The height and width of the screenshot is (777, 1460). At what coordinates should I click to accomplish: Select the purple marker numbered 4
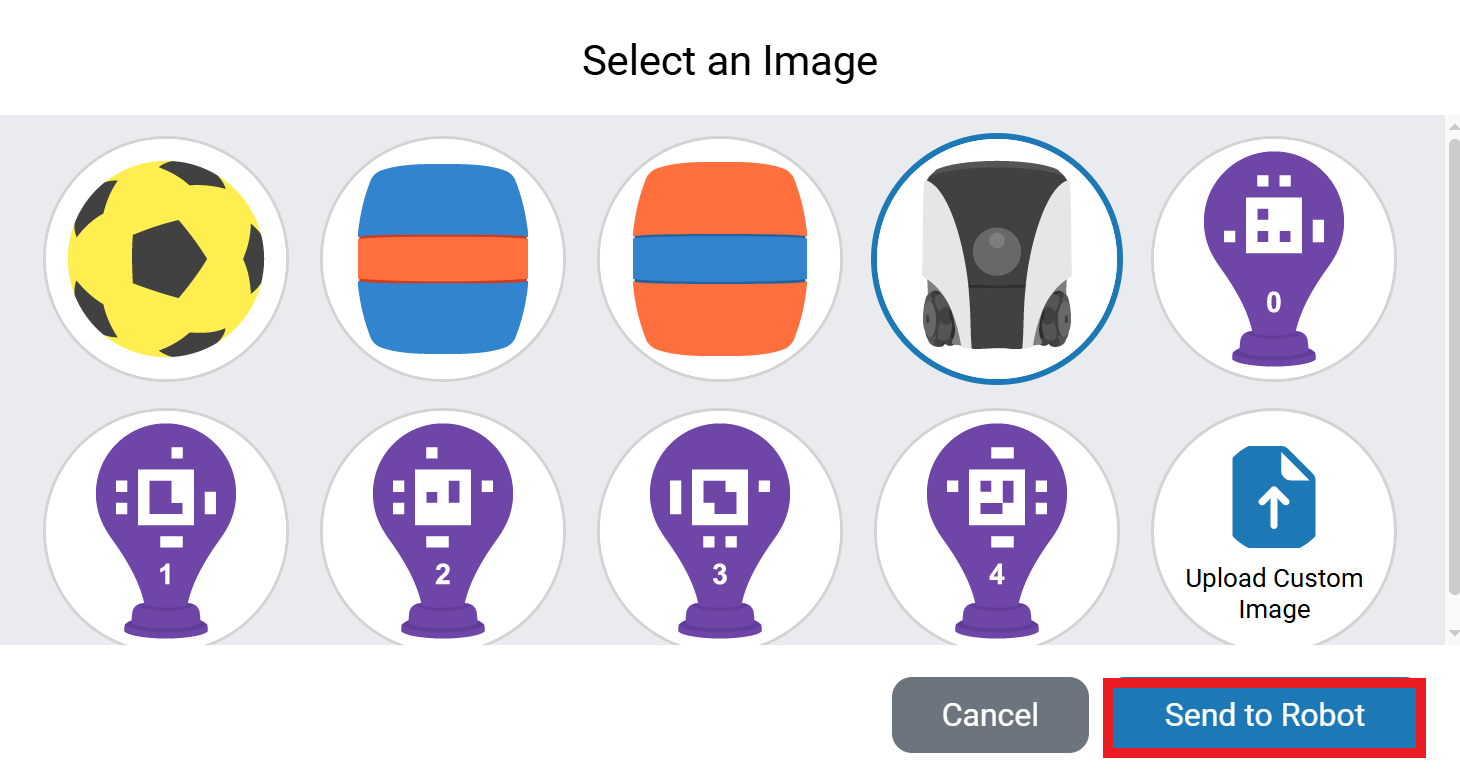[997, 530]
